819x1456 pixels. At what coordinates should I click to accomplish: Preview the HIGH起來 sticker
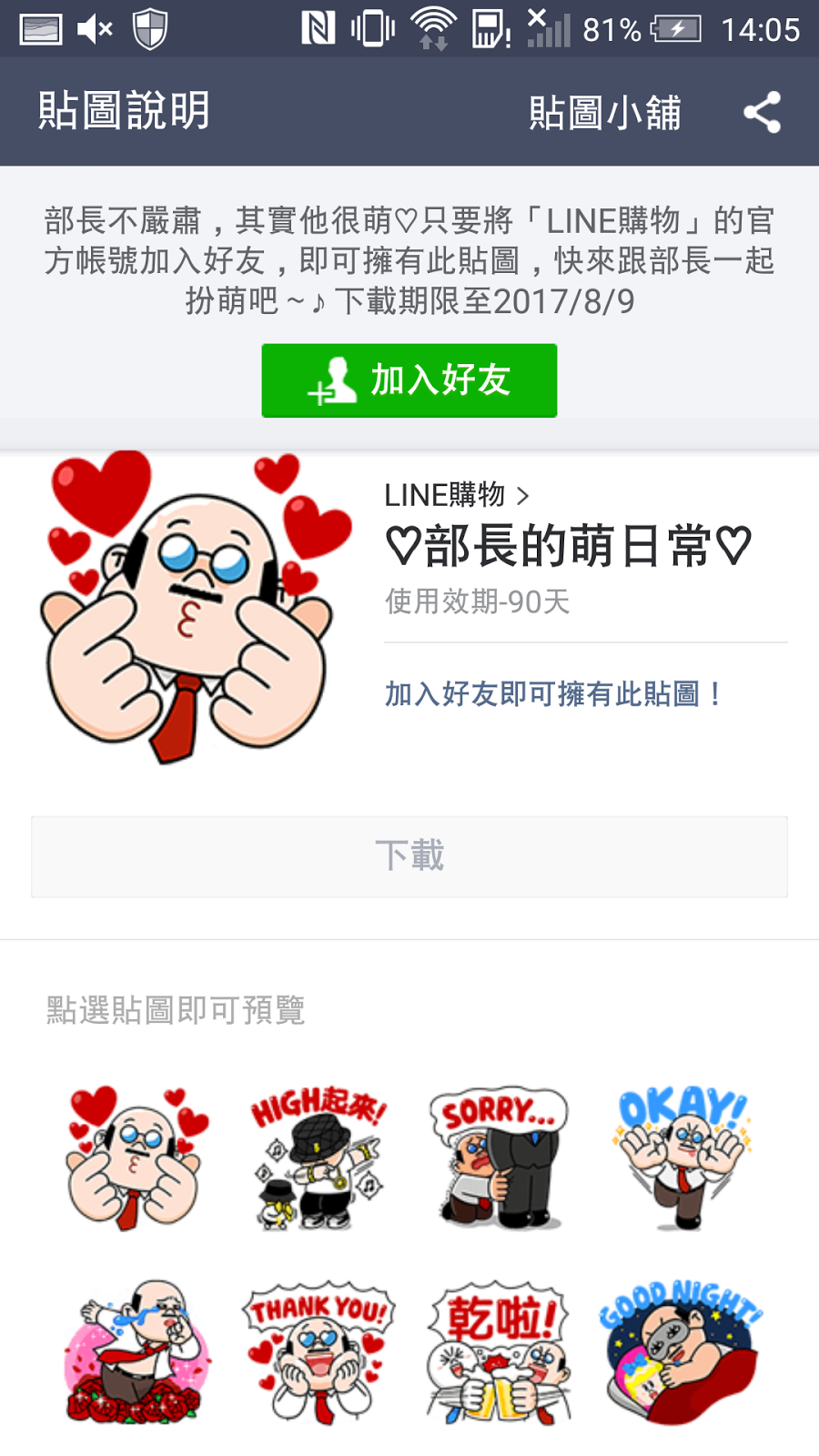pos(318,1158)
